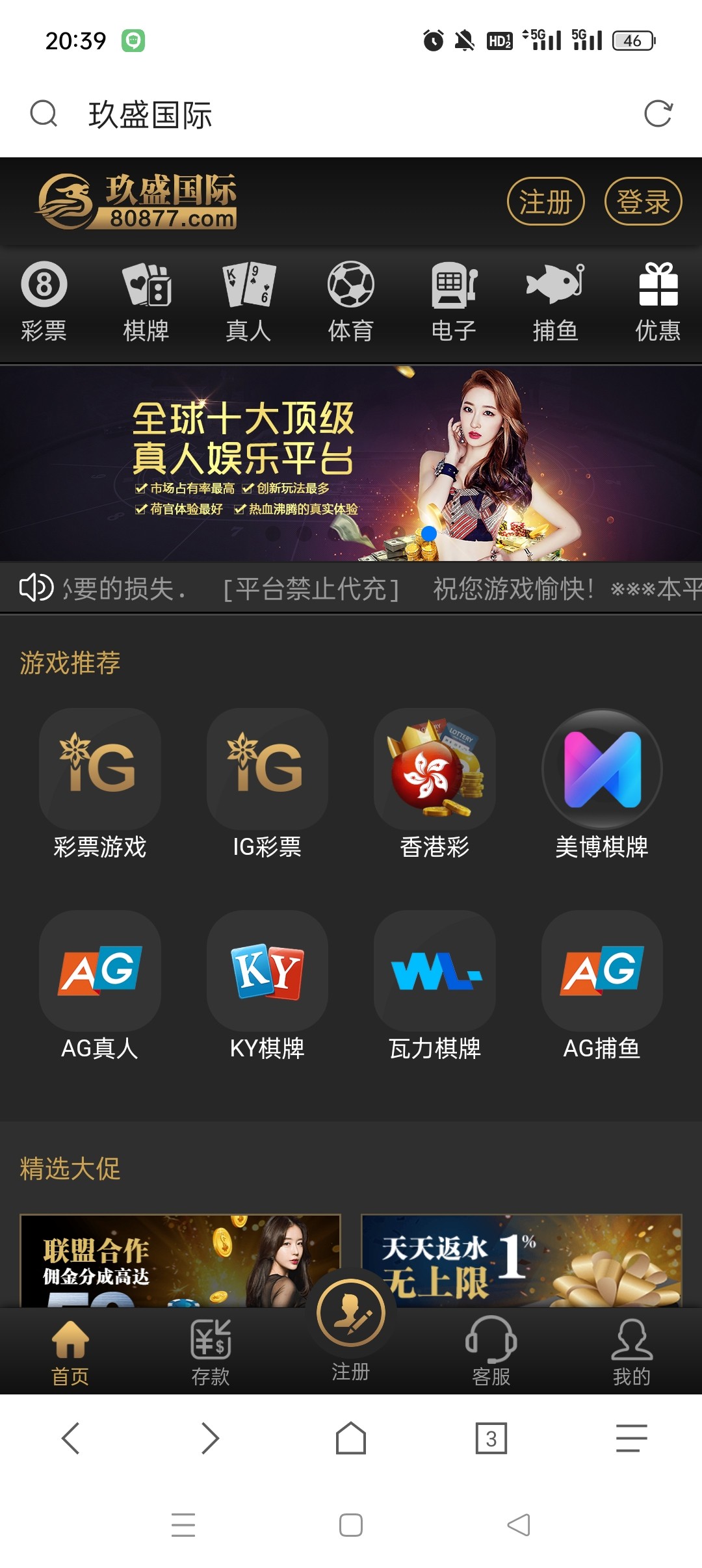Open the 瓦力棋牌 game tile
The width and height of the screenshot is (702, 1568).
pyautogui.click(x=434, y=985)
